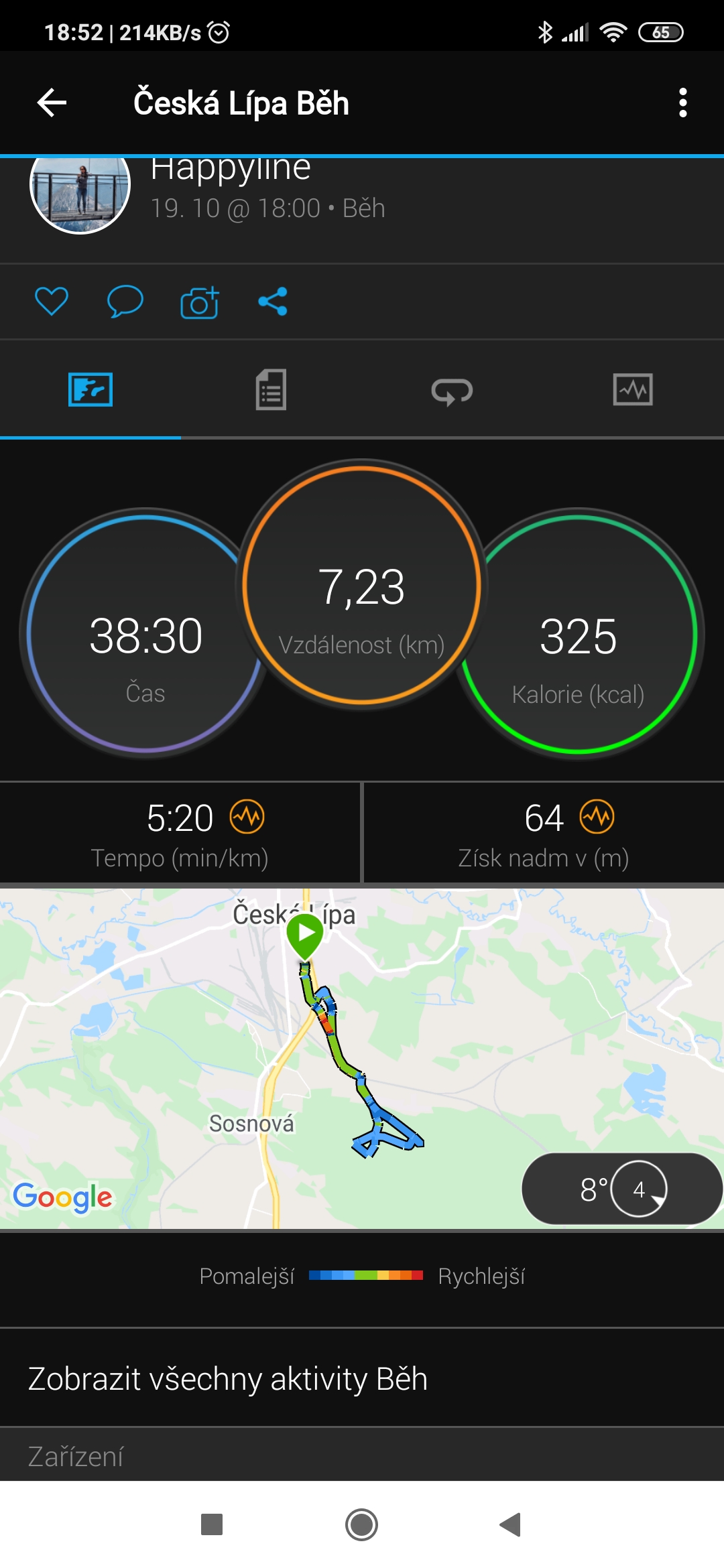Open insights icon next to elevation gain 64
Image resolution: width=724 pixels, height=1568 pixels.
597,818
